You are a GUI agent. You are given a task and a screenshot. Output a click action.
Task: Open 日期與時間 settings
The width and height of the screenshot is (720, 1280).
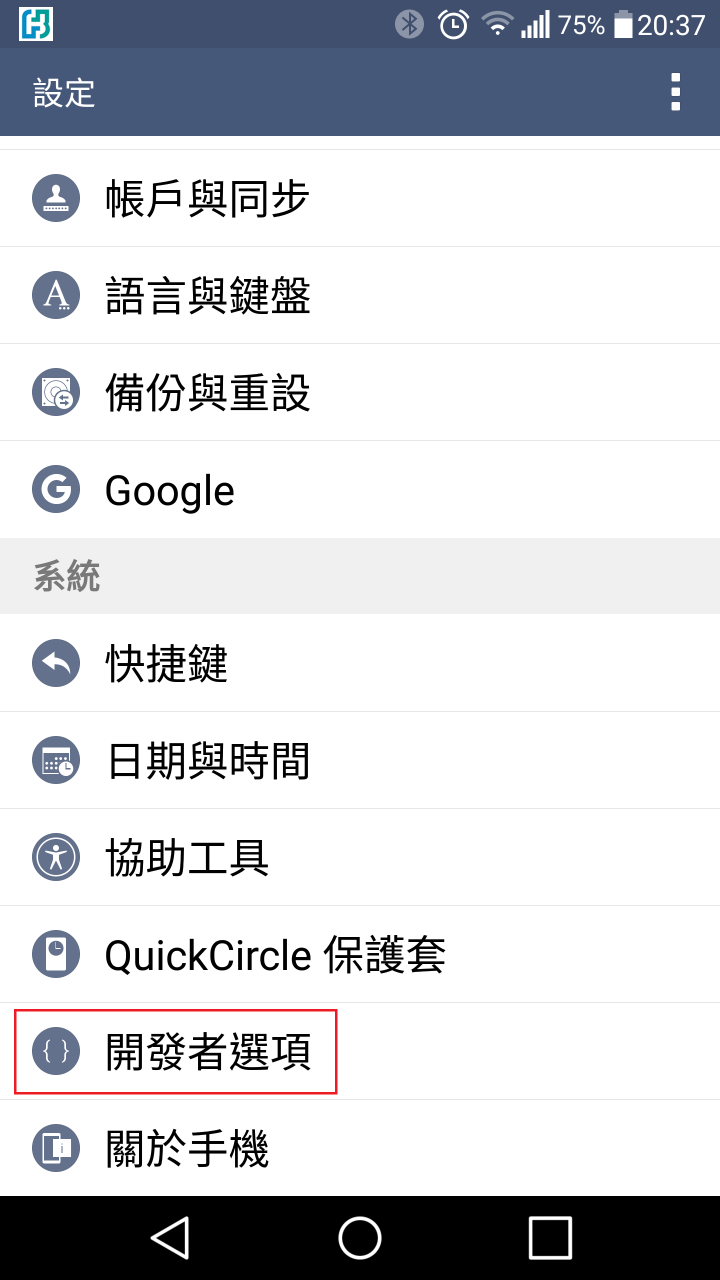[360, 760]
